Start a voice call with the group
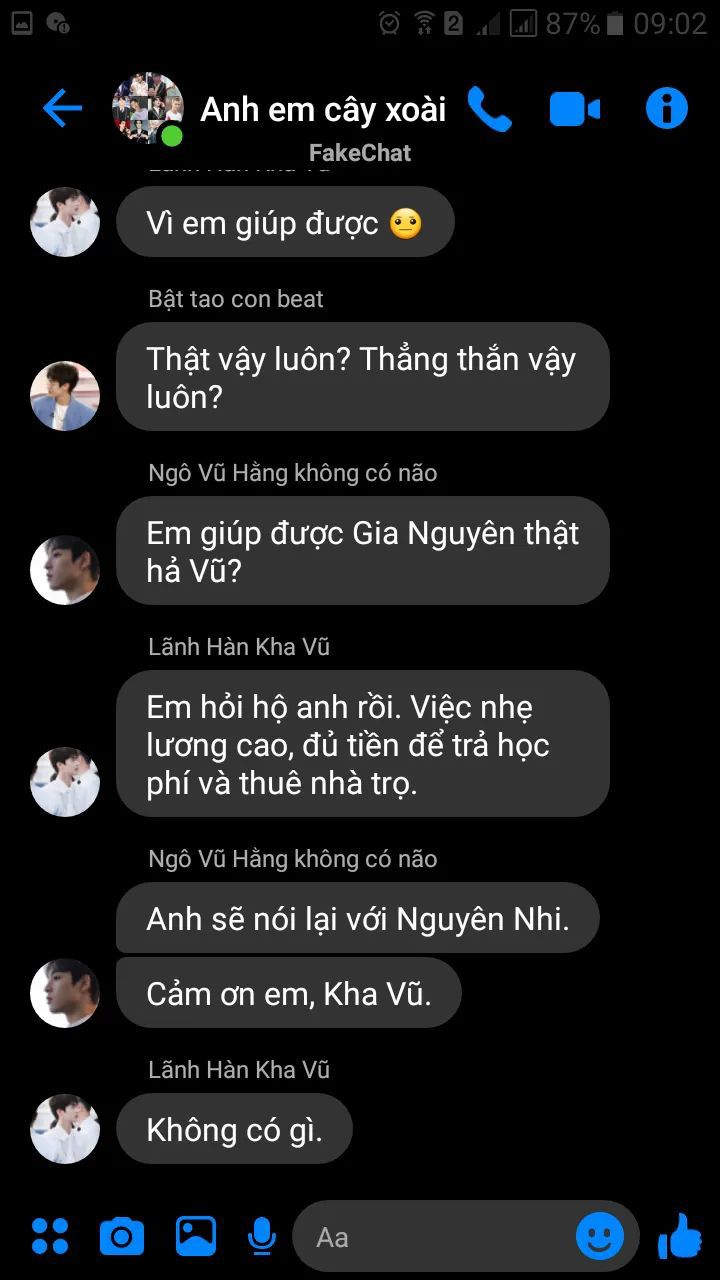This screenshot has height=1280, width=720. click(x=489, y=109)
